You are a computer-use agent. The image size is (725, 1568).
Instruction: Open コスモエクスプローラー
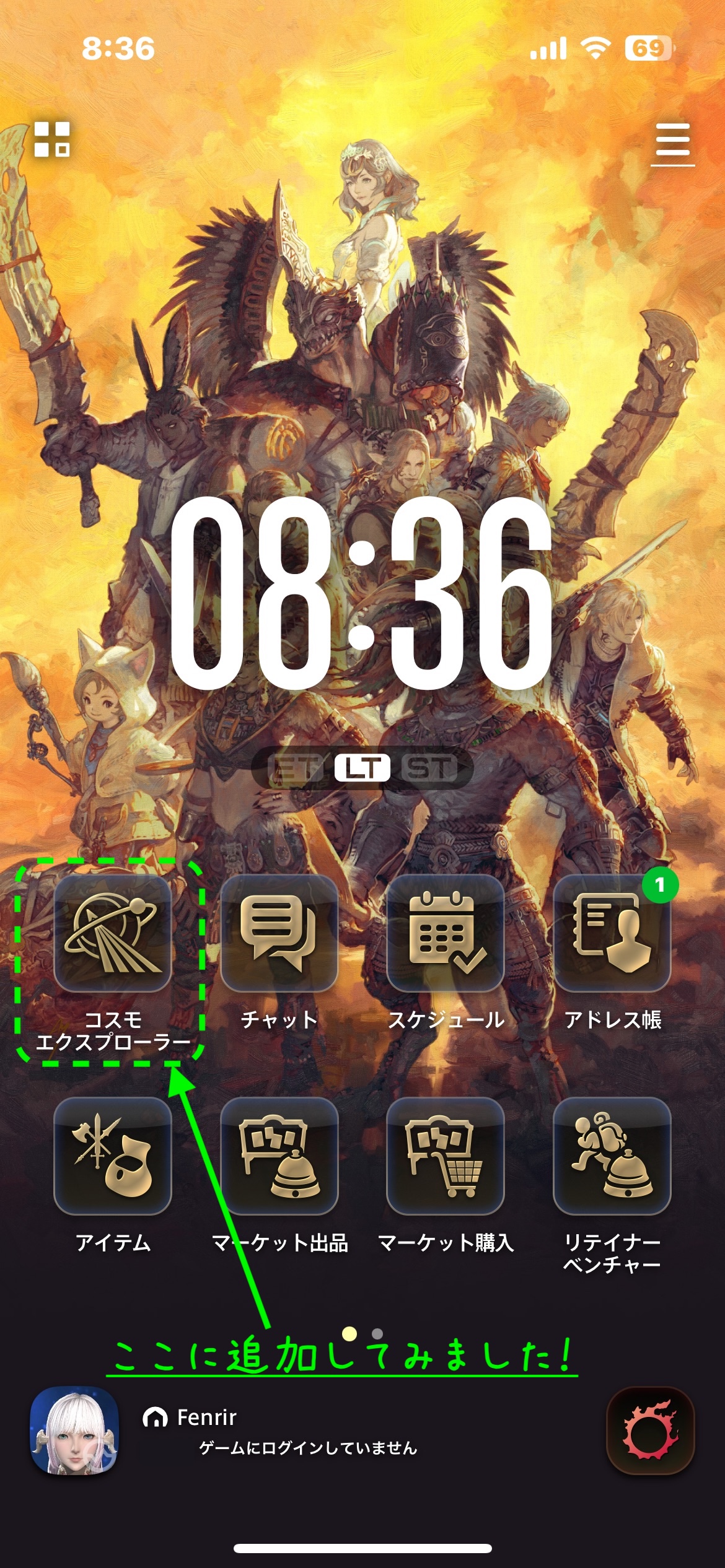click(113, 933)
